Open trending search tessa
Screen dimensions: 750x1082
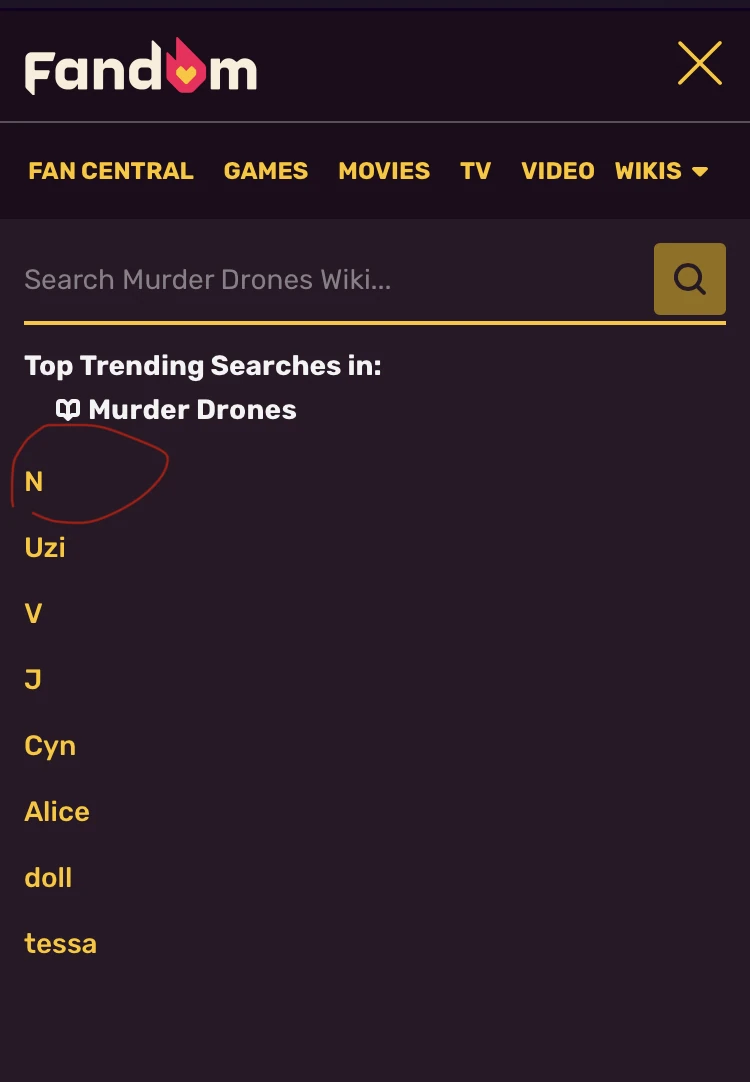pos(60,944)
